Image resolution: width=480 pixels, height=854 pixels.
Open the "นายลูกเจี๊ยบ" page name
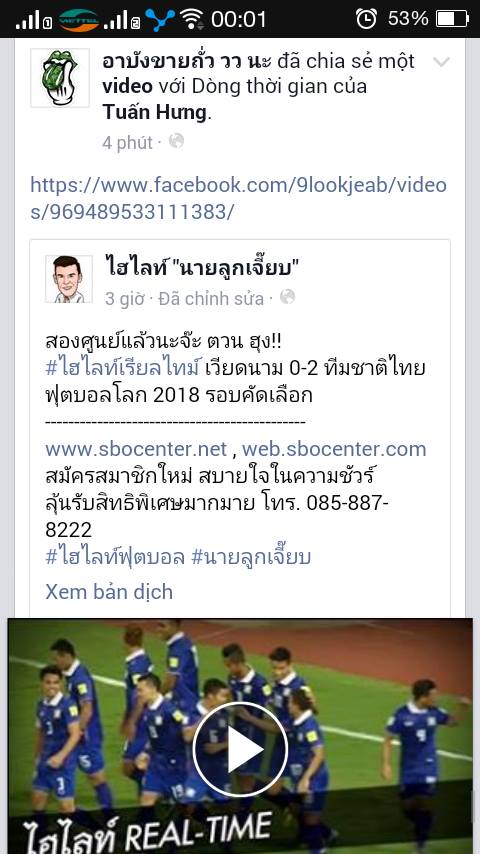[202, 267]
